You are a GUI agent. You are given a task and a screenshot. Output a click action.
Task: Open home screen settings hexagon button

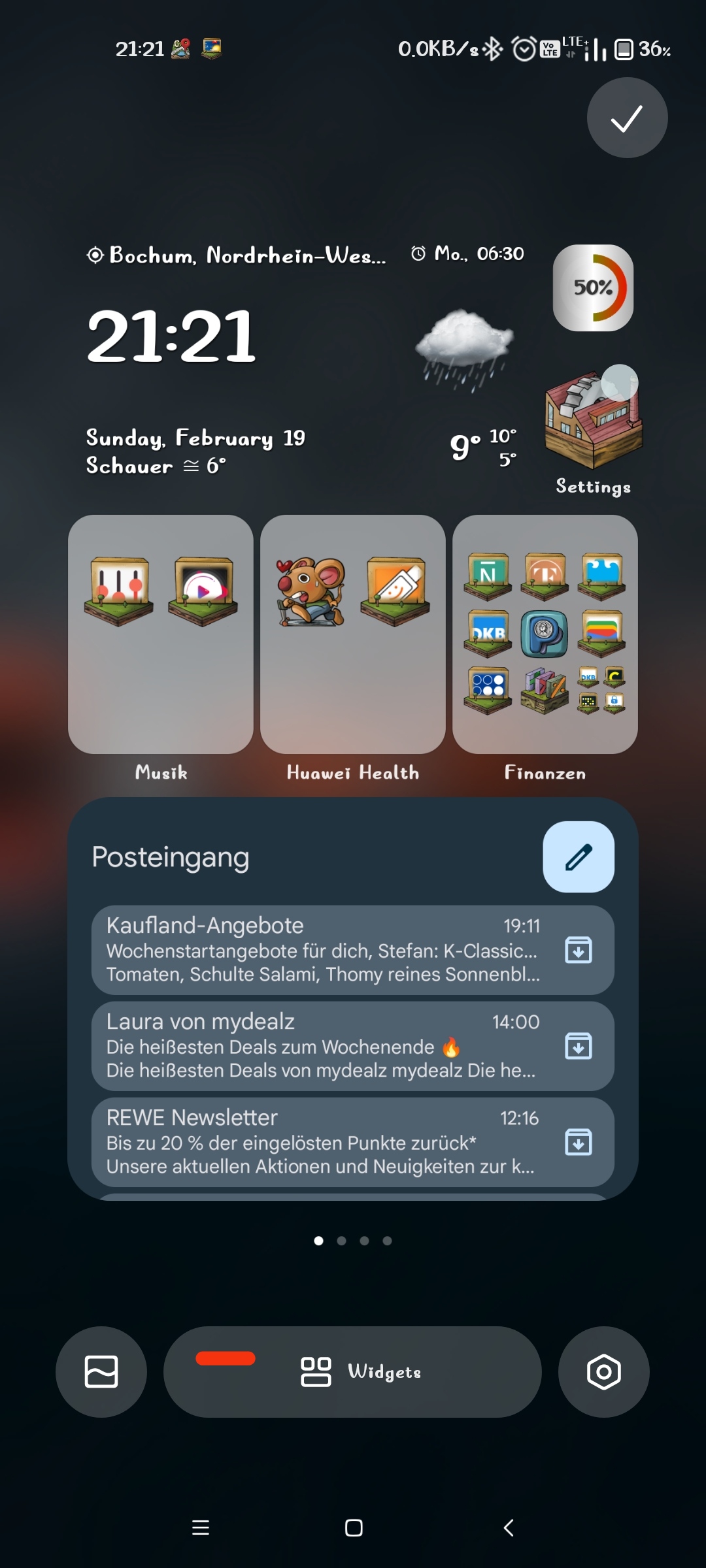tap(603, 1371)
